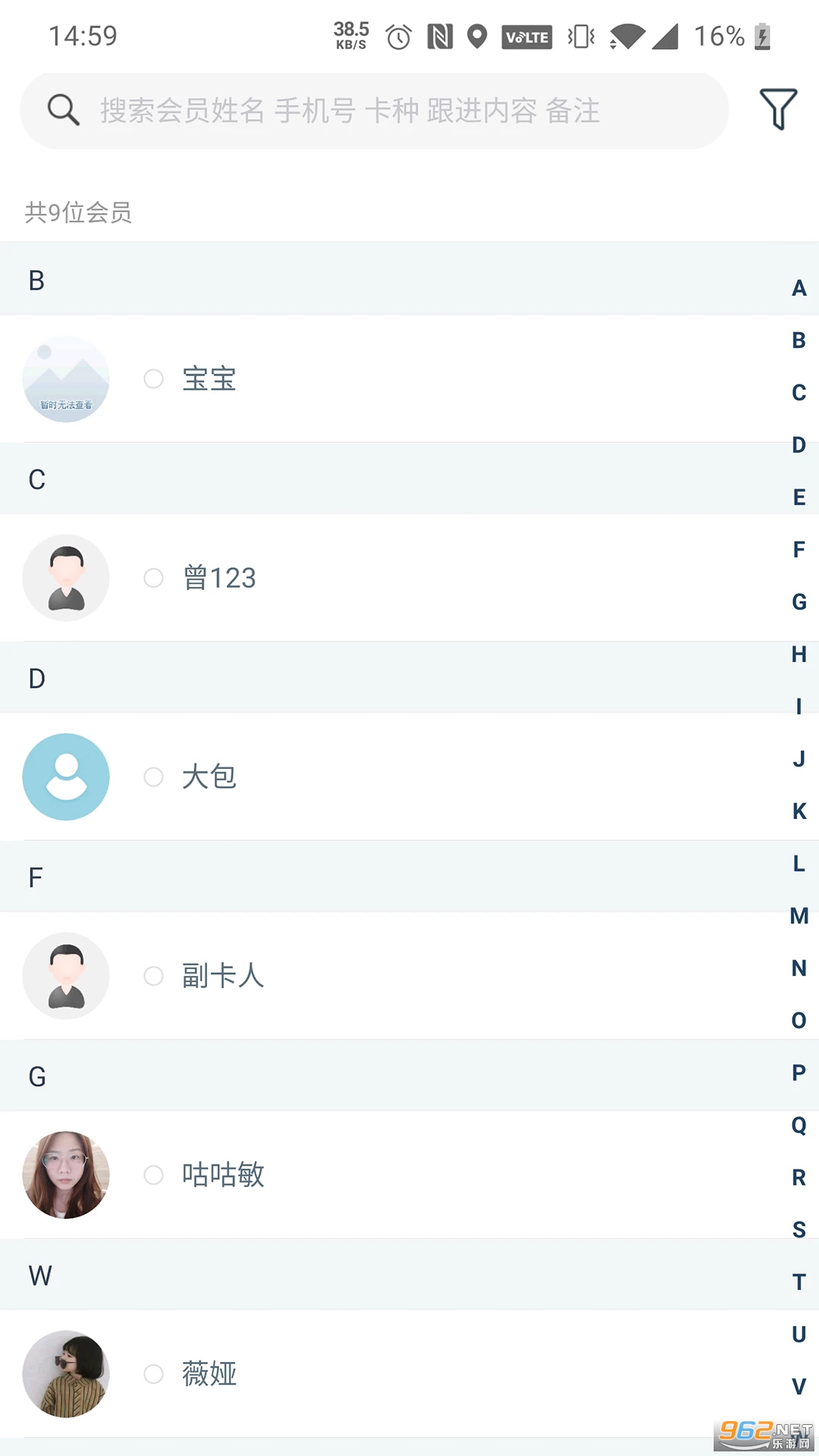Select the radio circle next to 咕咕敏
Viewport: 819px width, 1456px height.
point(154,1175)
